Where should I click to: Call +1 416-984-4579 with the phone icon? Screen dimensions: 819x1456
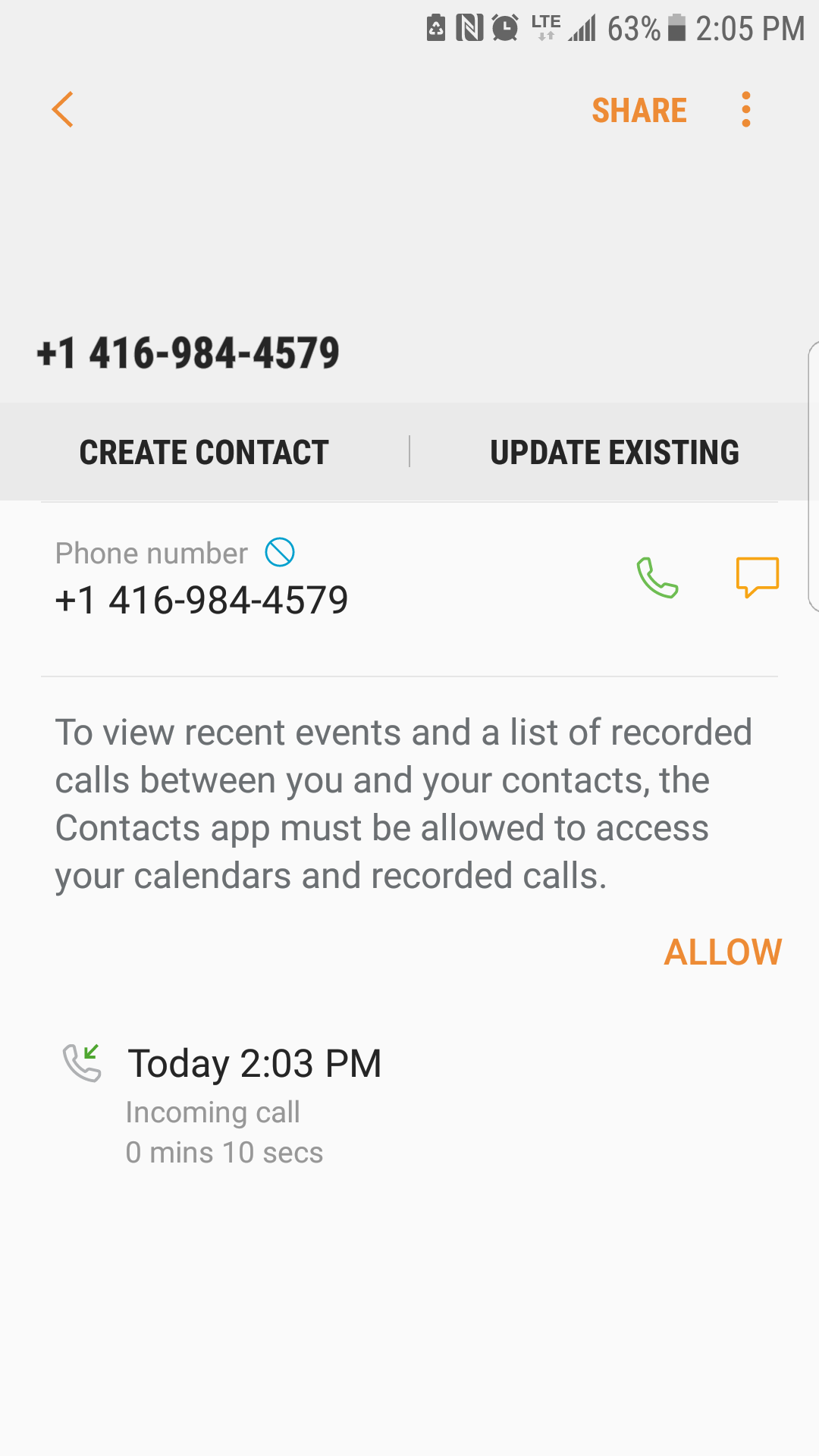pos(657,578)
